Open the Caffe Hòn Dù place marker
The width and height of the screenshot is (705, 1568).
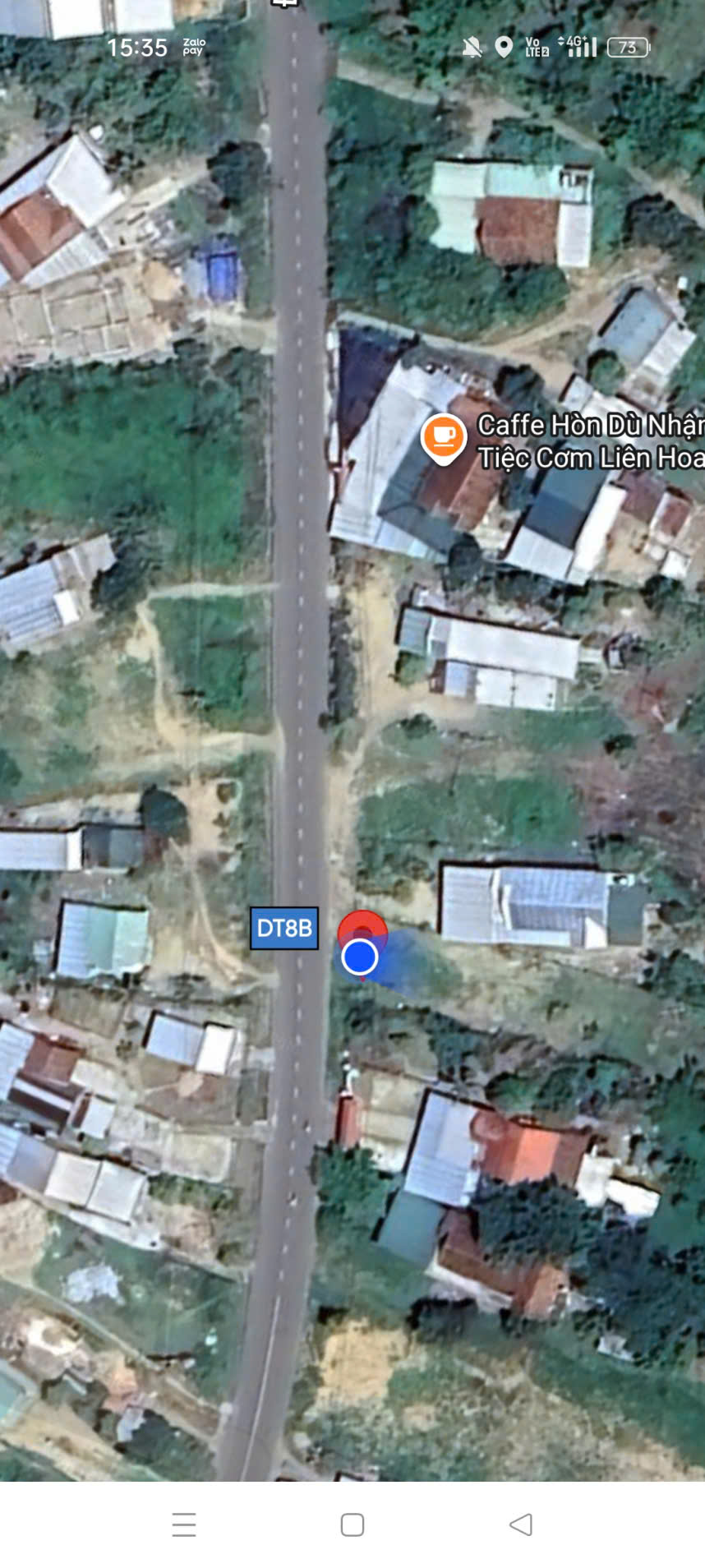(x=444, y=437)
